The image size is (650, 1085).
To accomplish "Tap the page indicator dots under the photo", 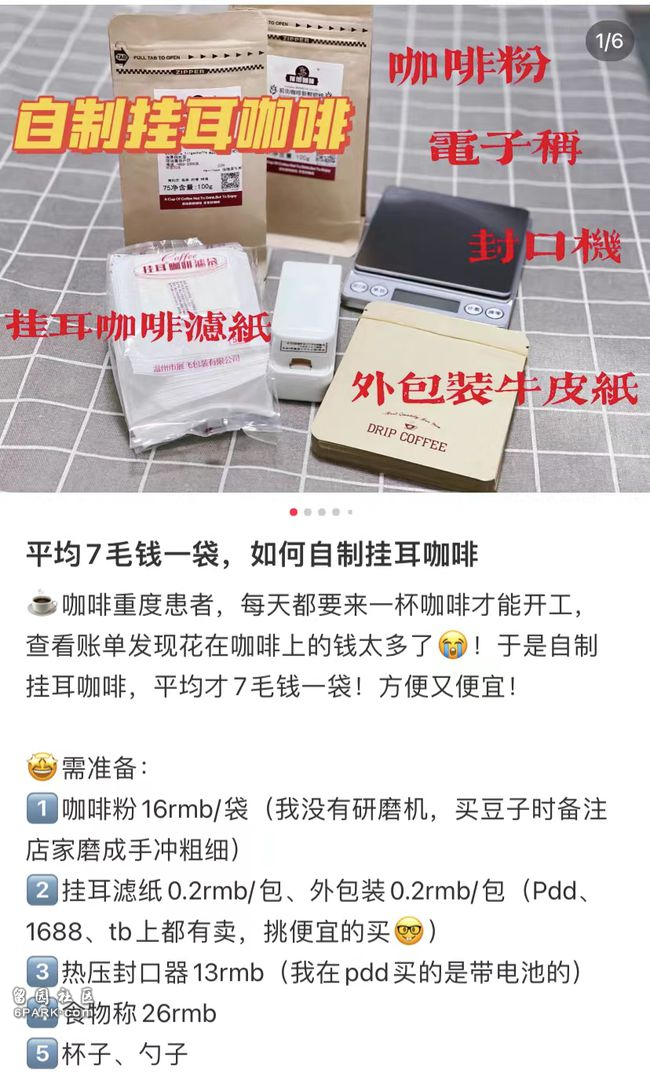I will pyautogui.click(x=321, y=512).
